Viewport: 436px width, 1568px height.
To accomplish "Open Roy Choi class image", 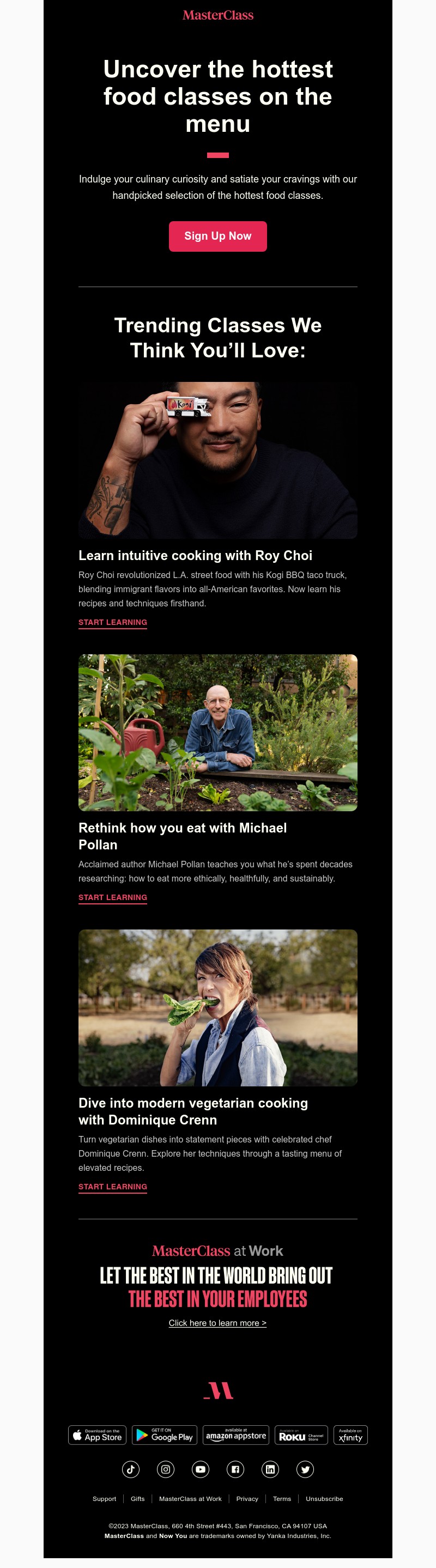I will coord(217,460).
